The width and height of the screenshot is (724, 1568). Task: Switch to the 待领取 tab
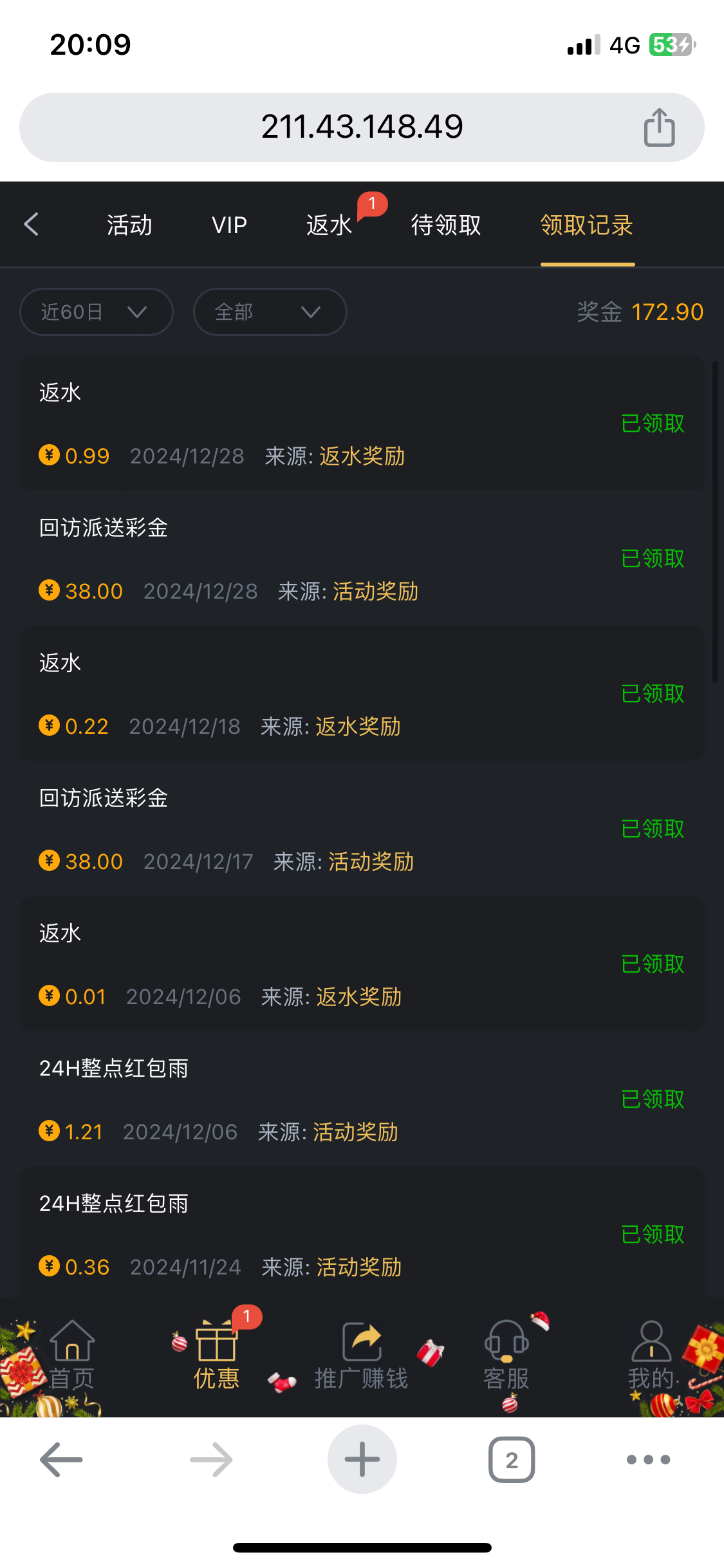tap(446, 225)
